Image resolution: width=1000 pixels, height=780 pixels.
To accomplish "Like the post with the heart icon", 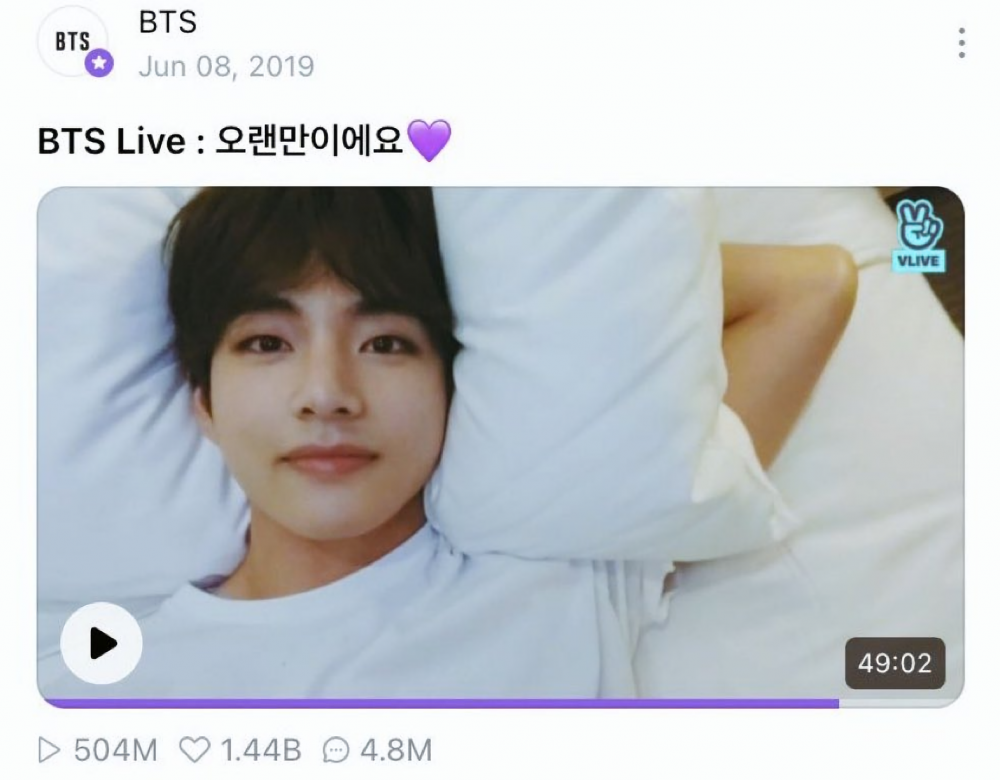I will tap(193, 749).
